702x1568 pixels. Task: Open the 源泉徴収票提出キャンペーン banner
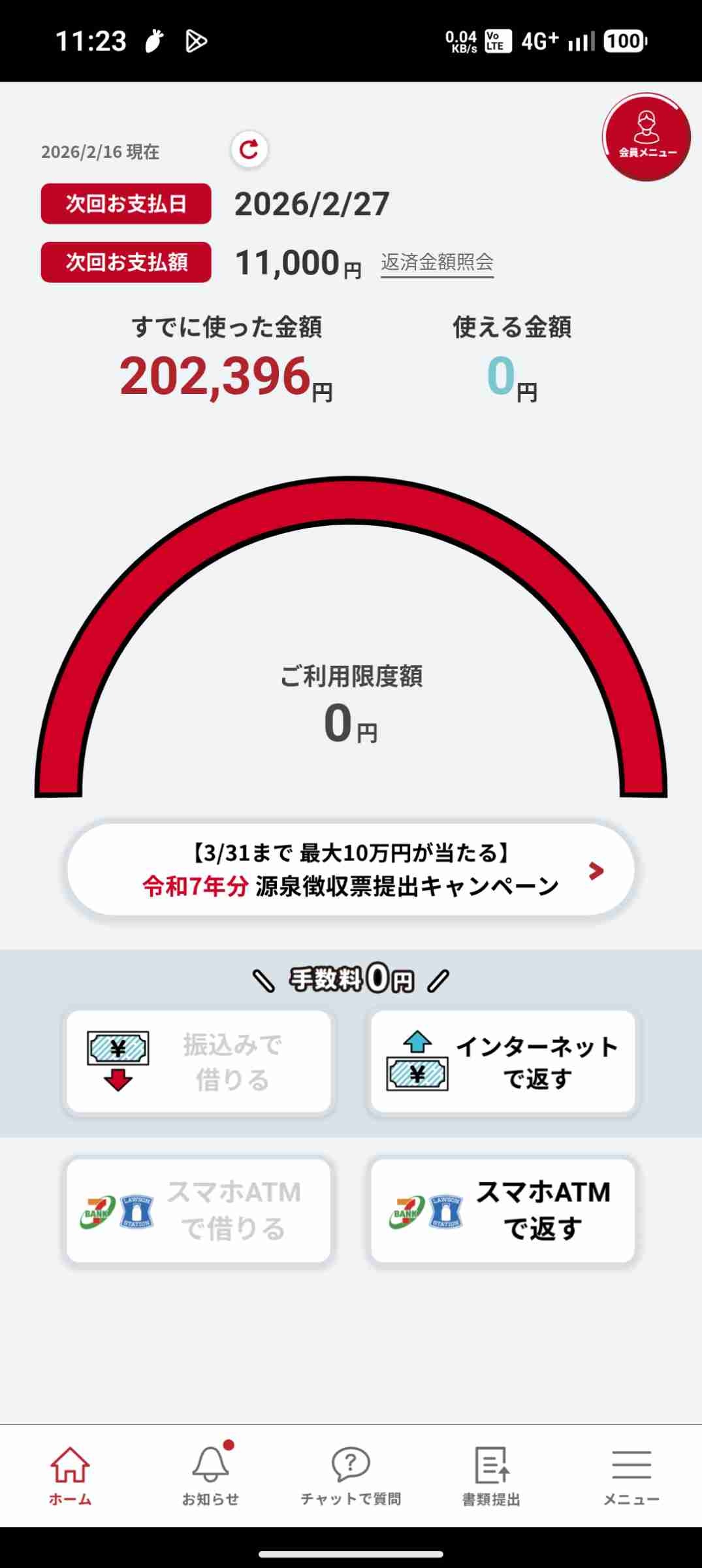(351, 870)
